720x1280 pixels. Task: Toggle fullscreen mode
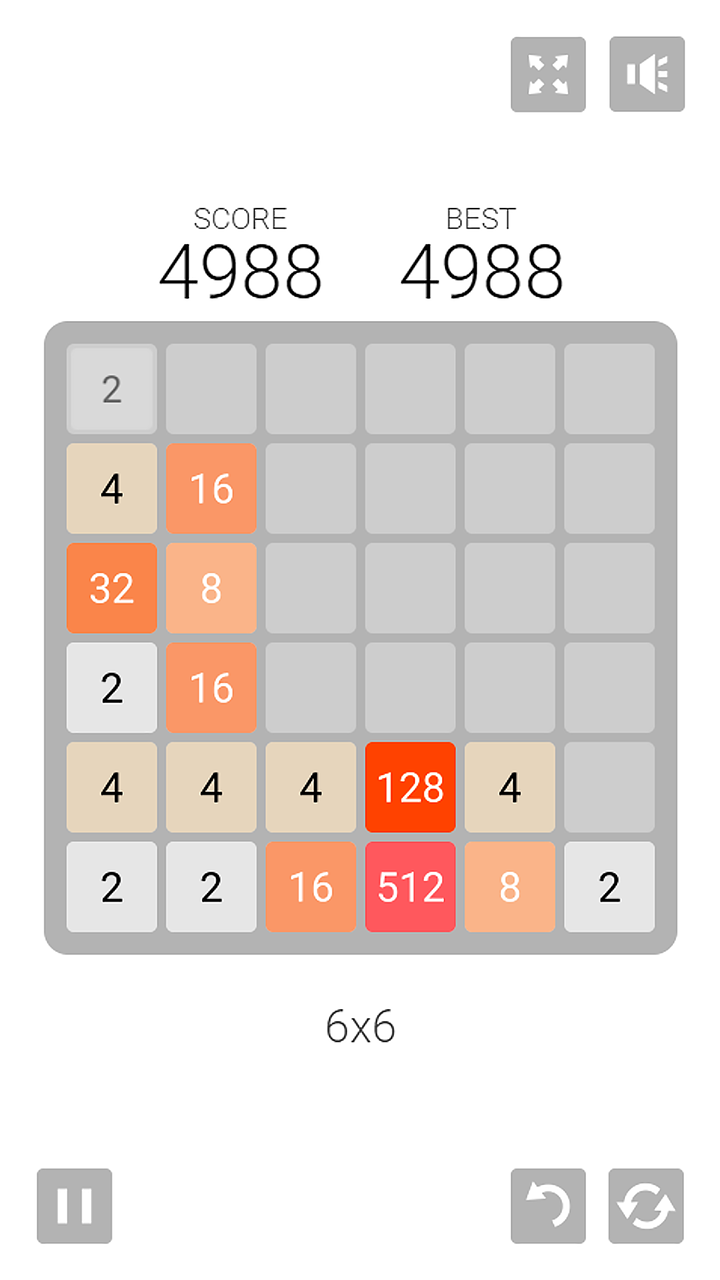pyautogui.click(x=548, y=74)
